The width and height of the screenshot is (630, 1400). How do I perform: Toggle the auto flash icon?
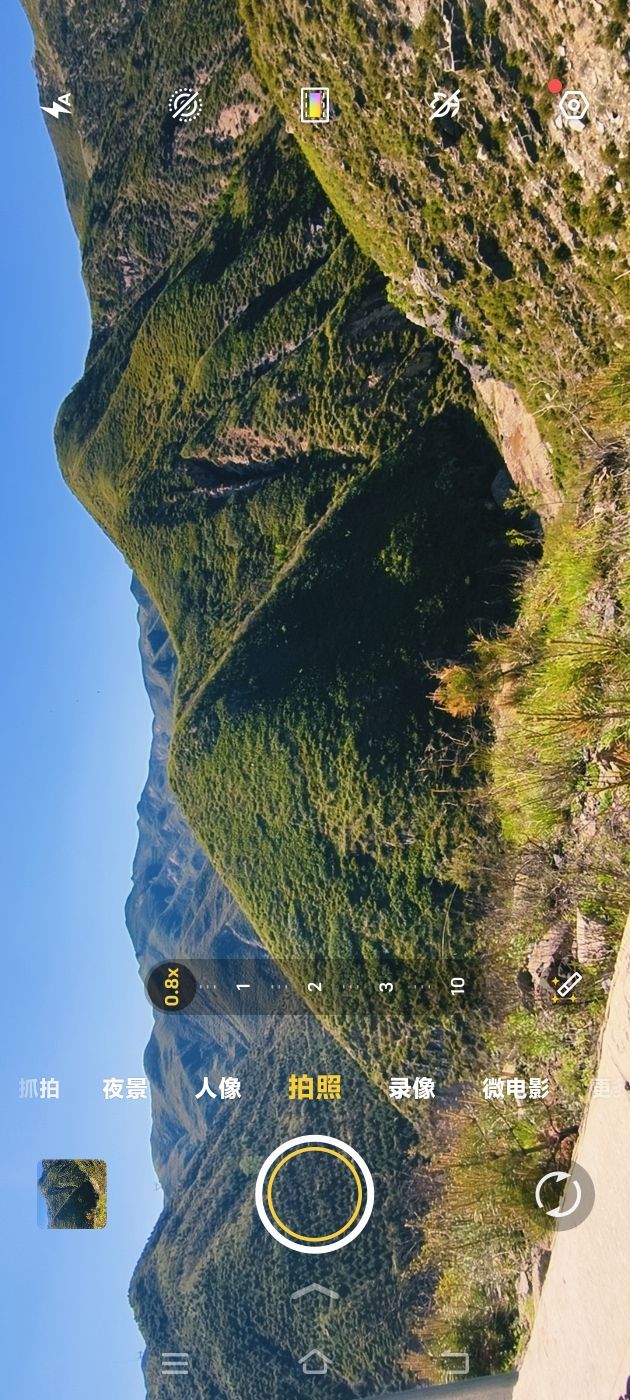click(x=57, y=106)
